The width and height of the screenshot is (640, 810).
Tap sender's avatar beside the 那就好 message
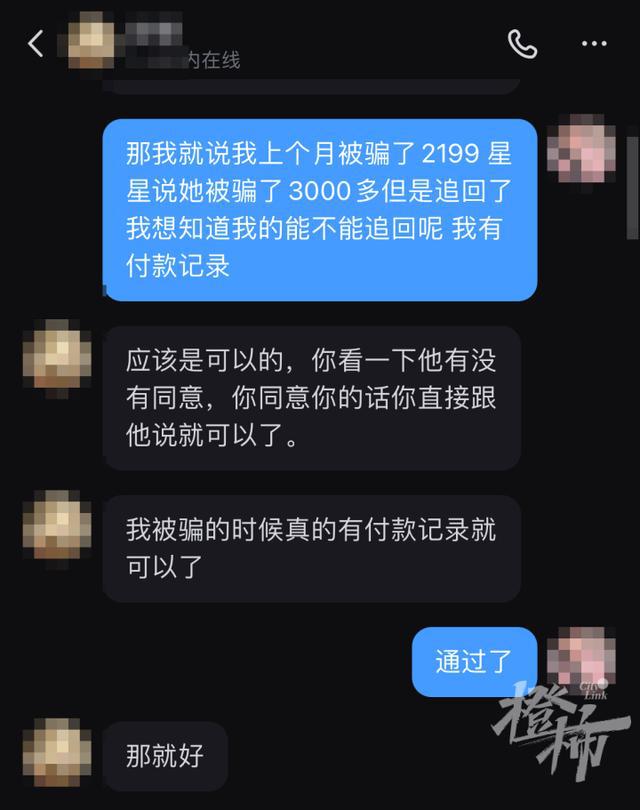point(57,750)
